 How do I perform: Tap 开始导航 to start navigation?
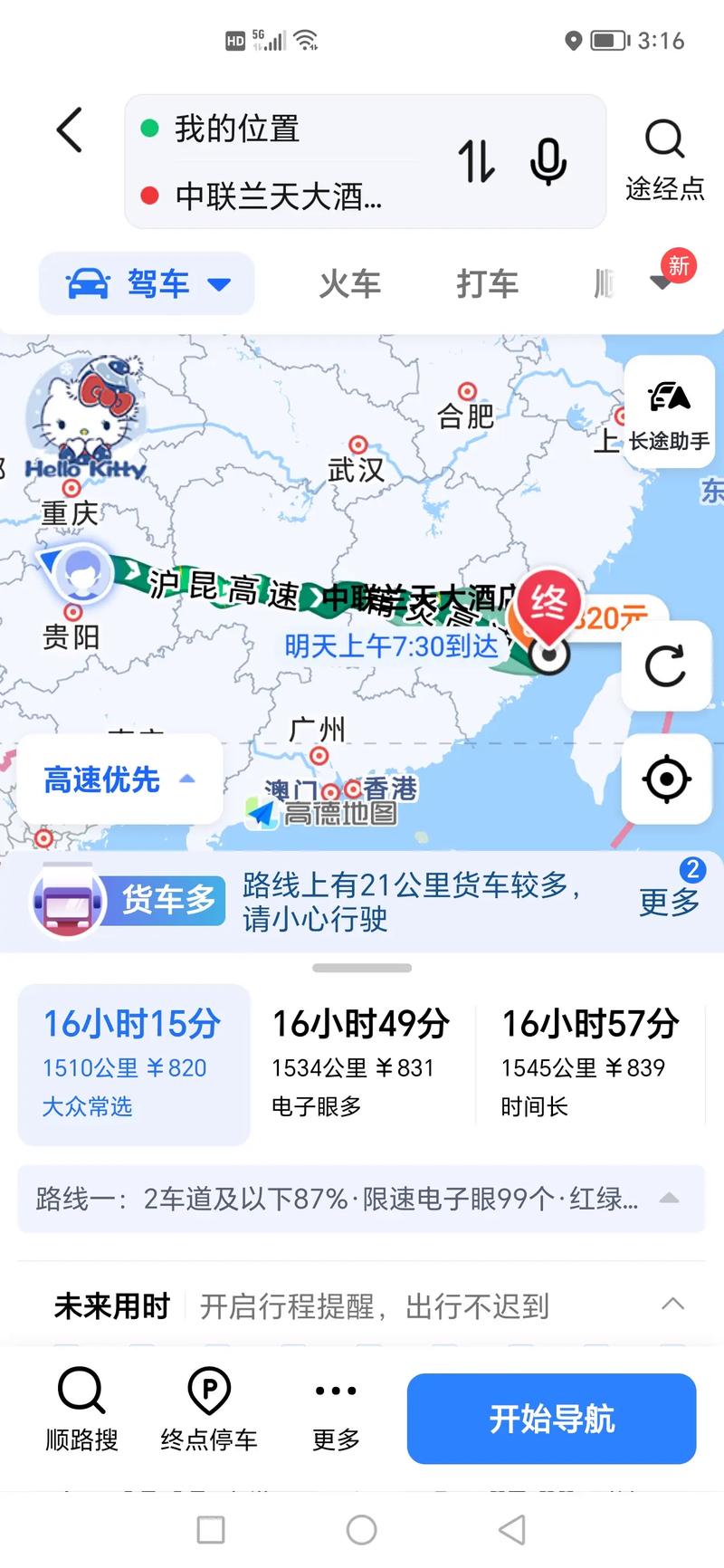tap(550, 1418)
